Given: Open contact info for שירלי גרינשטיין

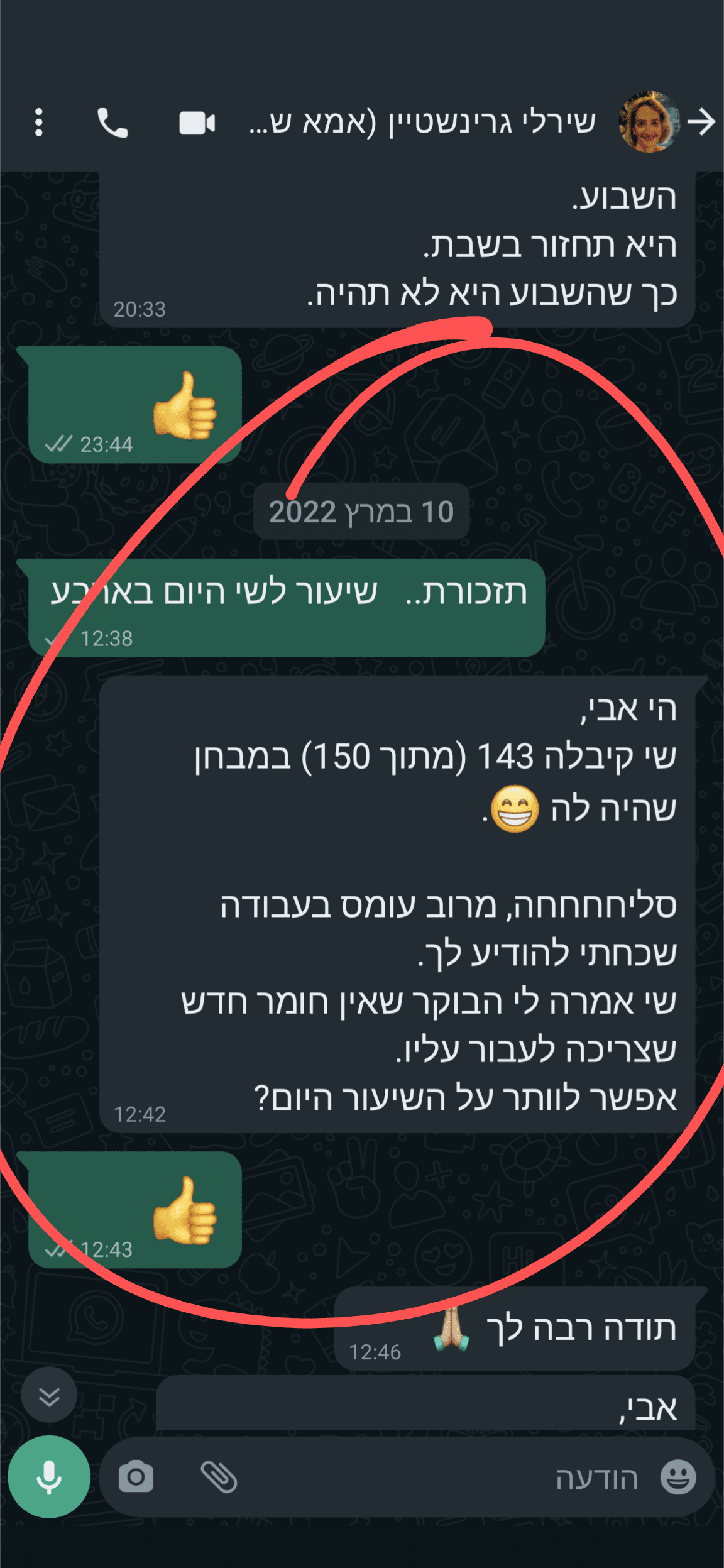Looking at the screenshot, I should coord(422,122).
